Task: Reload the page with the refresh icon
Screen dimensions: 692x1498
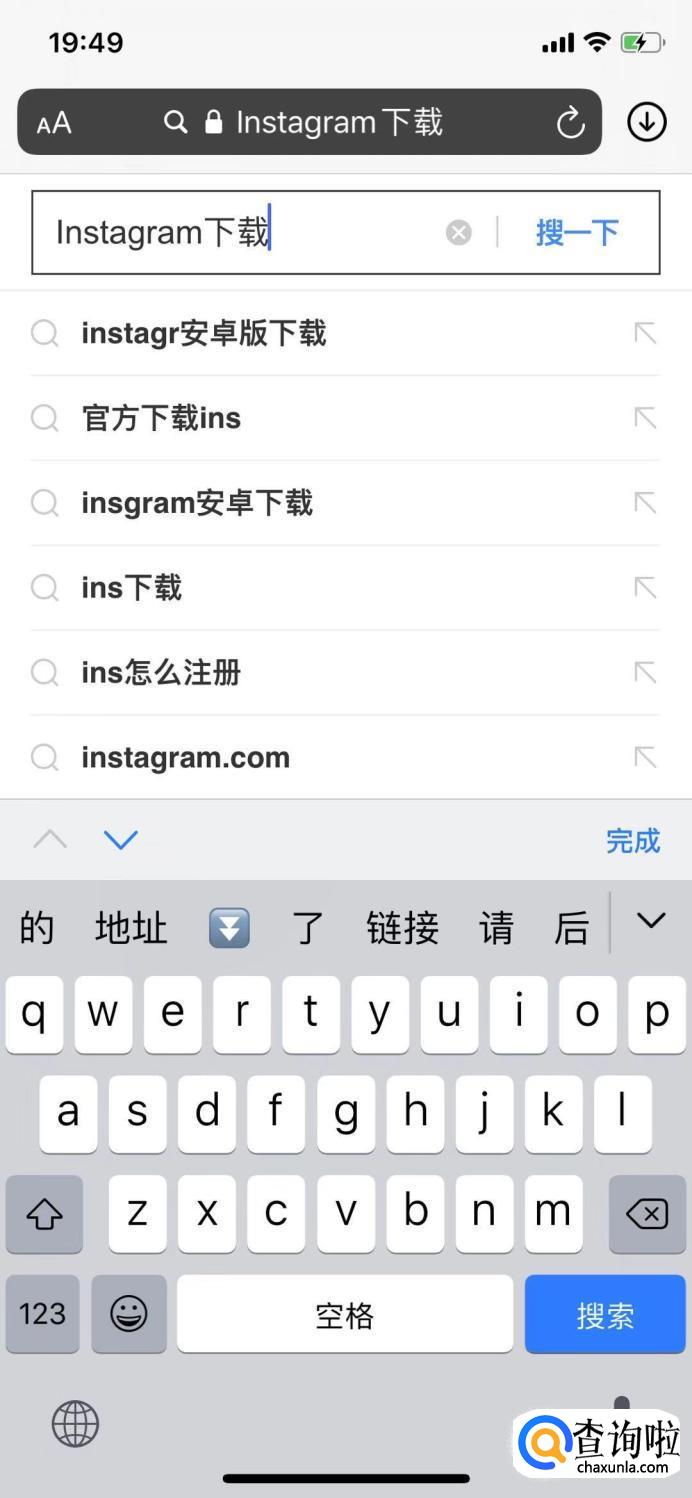Action: point(570,123)
